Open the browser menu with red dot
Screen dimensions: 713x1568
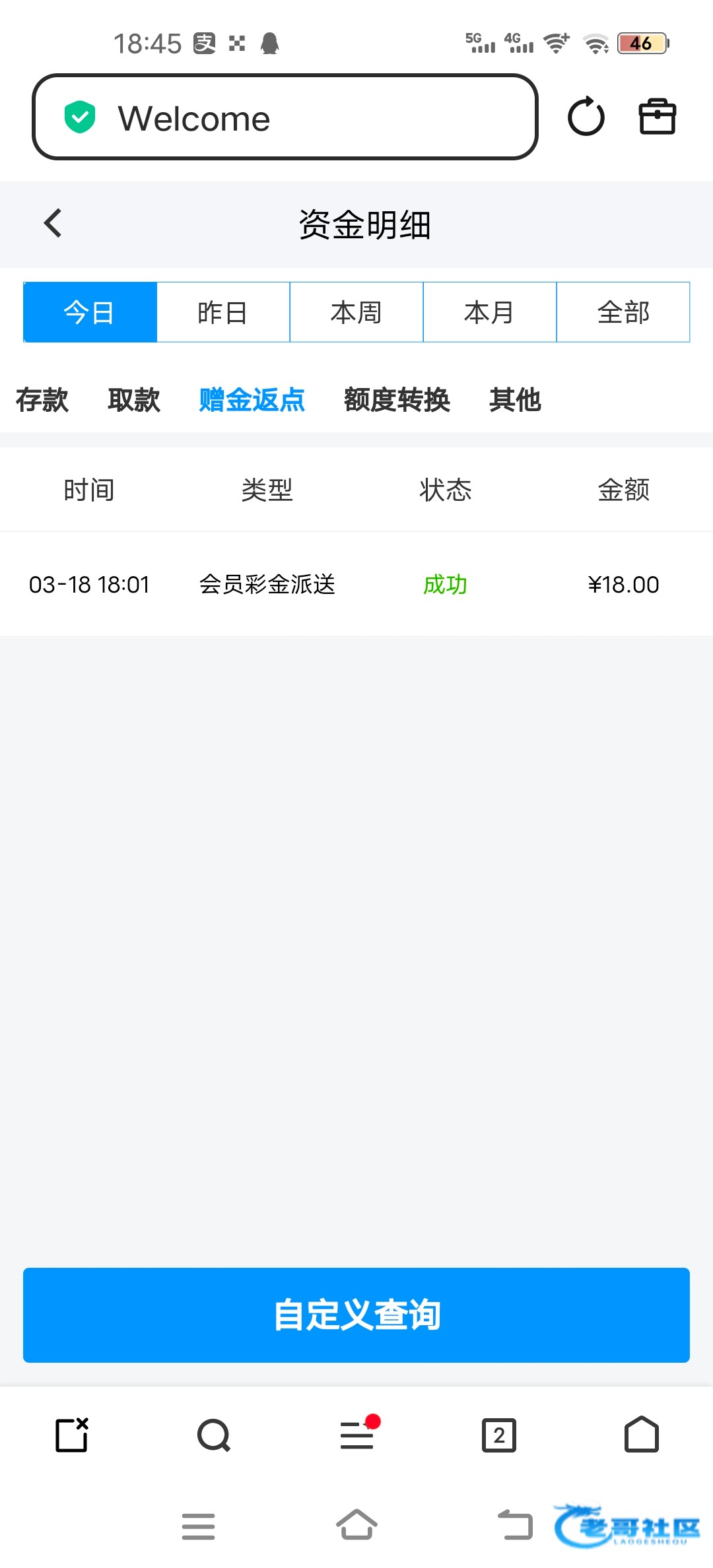(x=357, y=1435)
